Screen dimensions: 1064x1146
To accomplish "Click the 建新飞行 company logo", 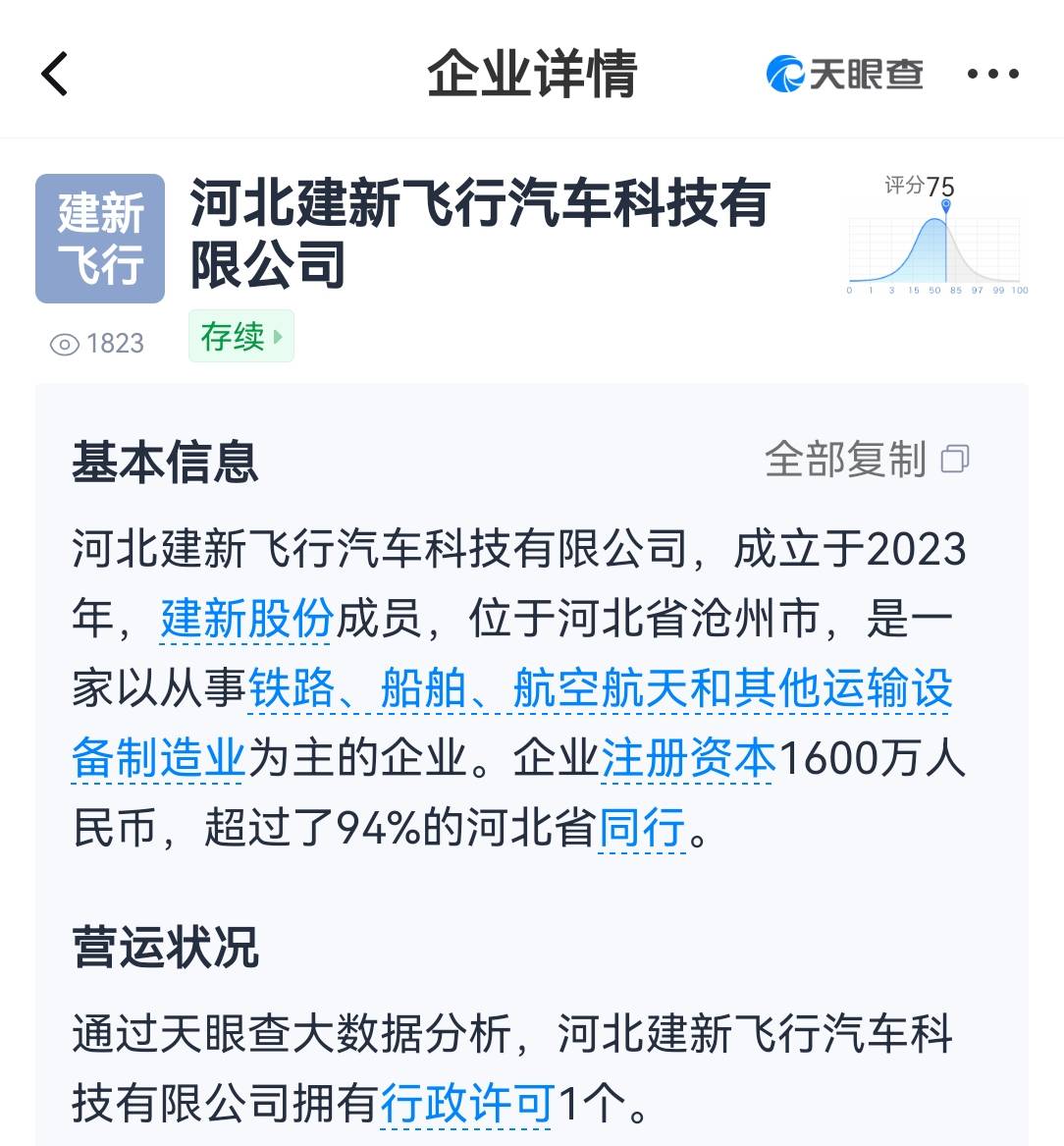I will [x=99, y=237].
